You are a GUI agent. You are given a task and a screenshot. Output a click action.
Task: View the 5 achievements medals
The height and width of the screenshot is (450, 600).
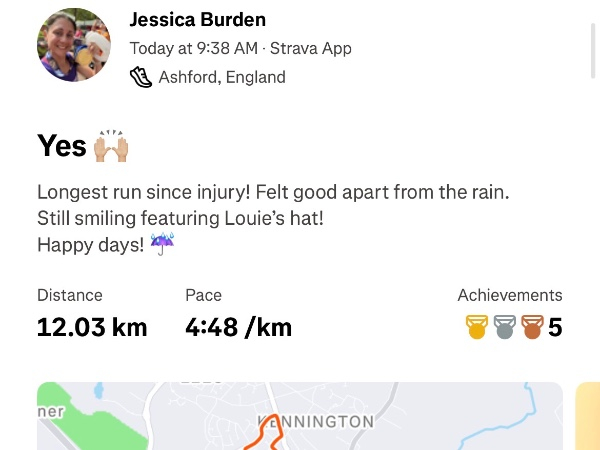(513, 327)
